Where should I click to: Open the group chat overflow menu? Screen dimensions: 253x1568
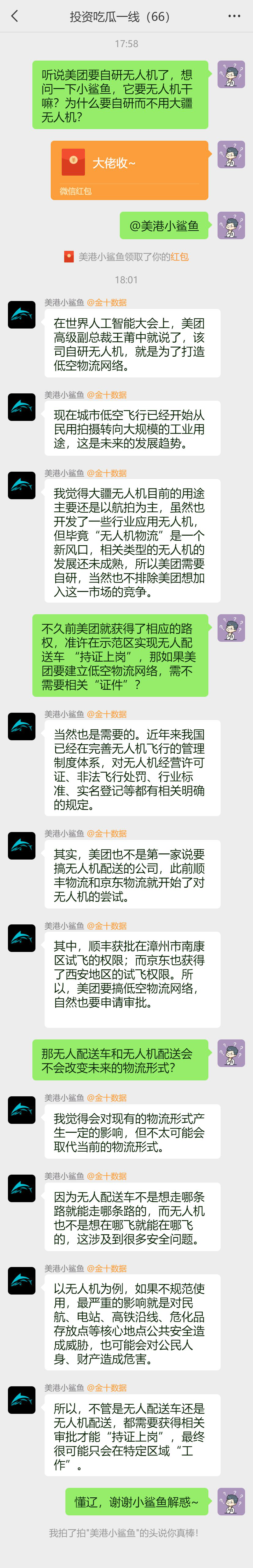(234, 17)
